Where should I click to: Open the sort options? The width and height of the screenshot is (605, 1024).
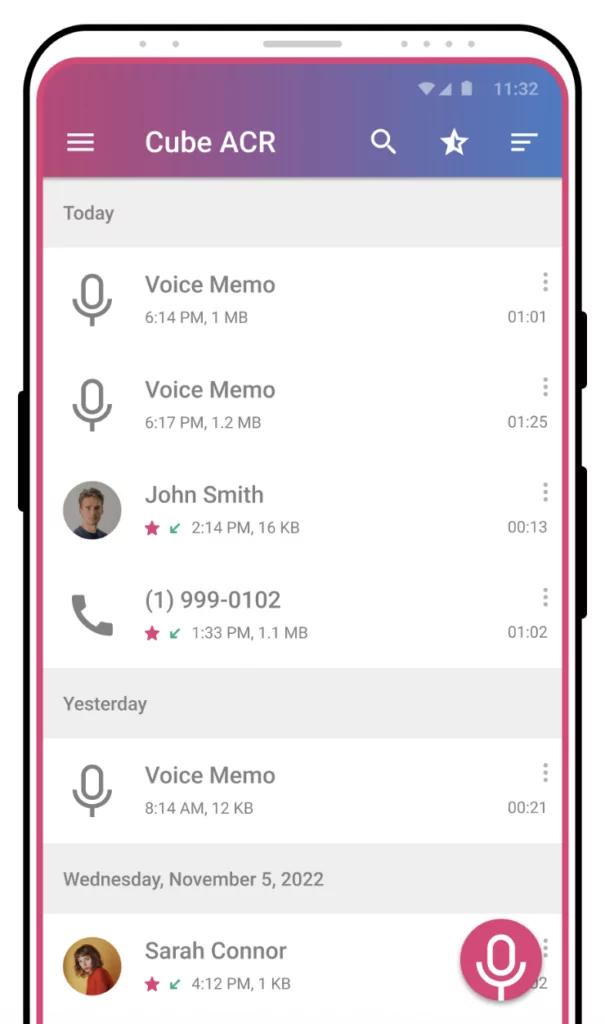524,142
